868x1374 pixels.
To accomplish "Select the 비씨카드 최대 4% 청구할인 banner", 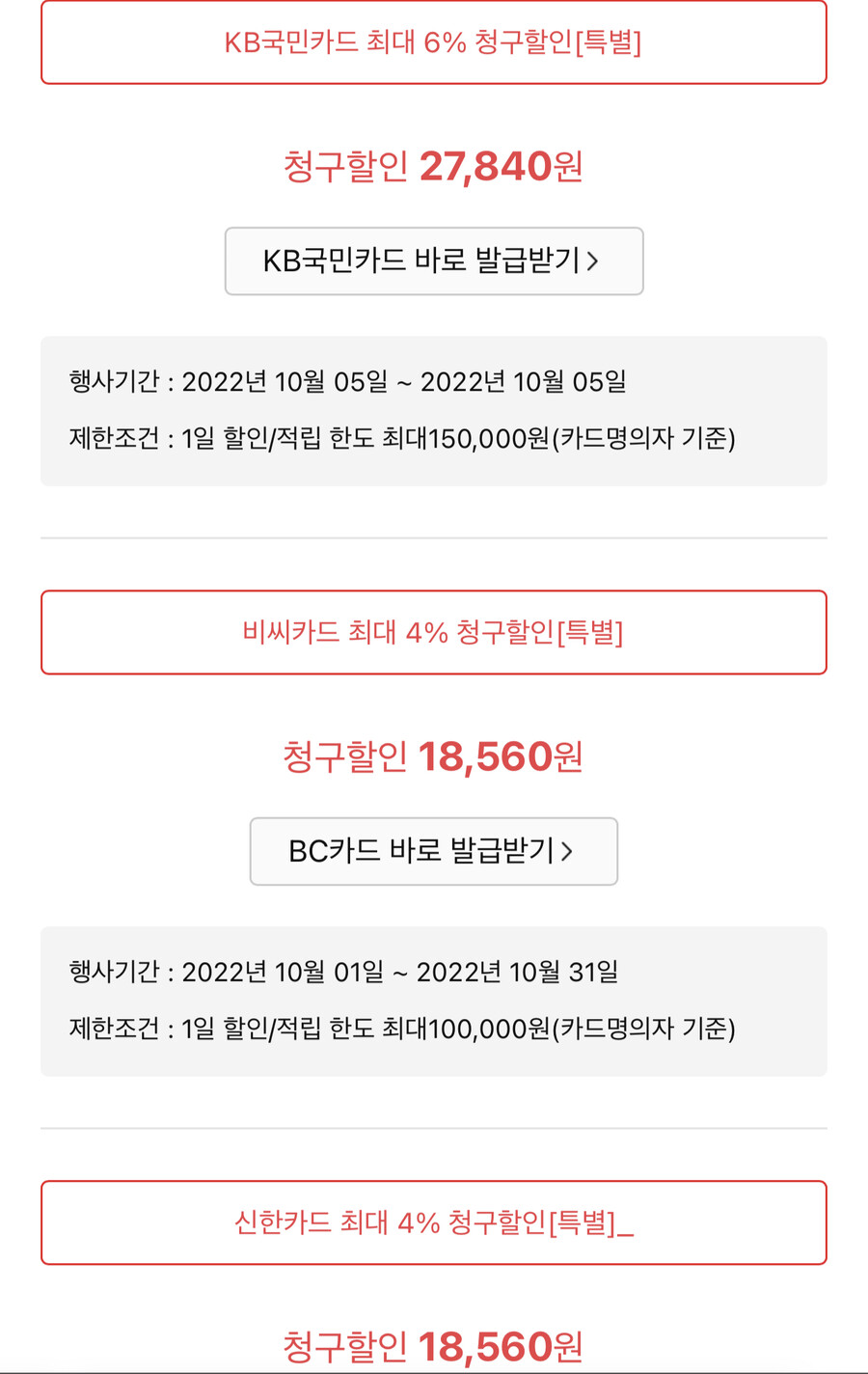I will (x=433, y=632).
